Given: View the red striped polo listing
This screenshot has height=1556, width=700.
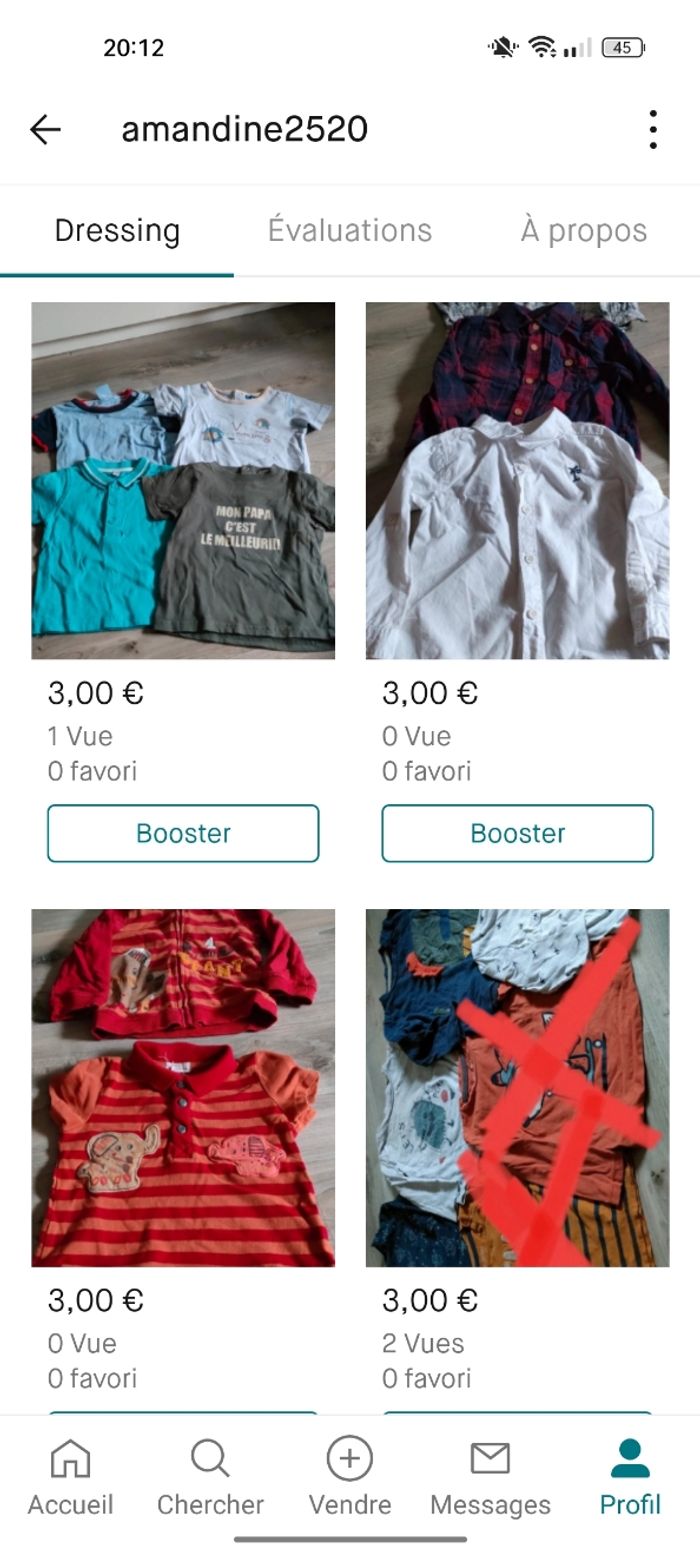Looking at the screenshot, I should pos(183,1088).
